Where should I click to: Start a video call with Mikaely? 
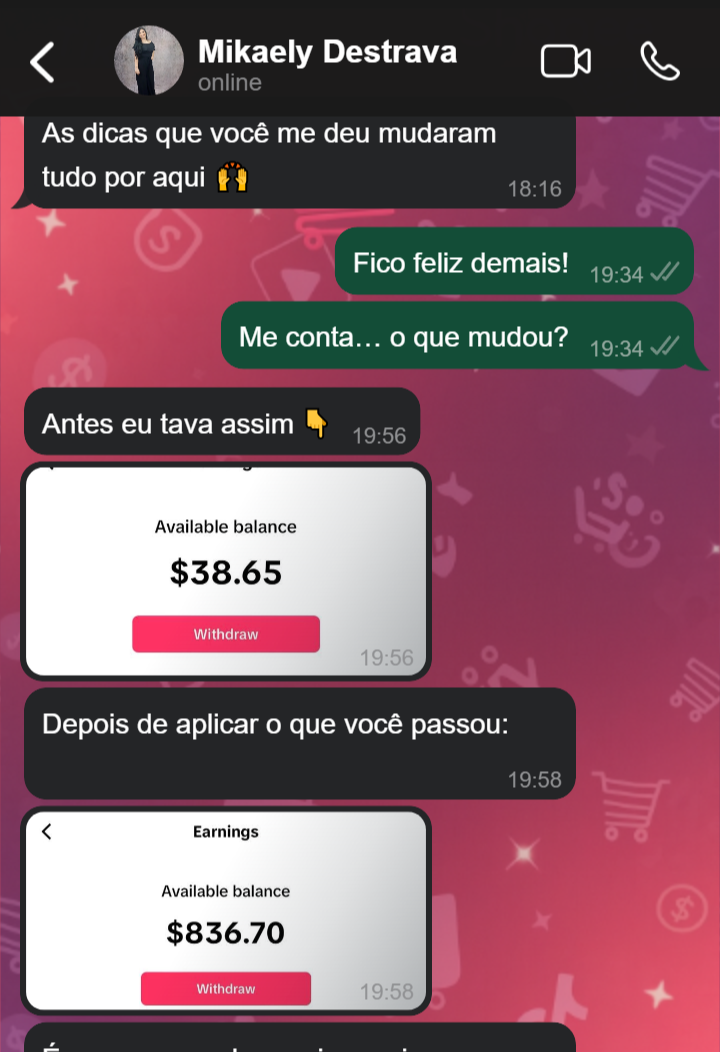coord(565,62)
